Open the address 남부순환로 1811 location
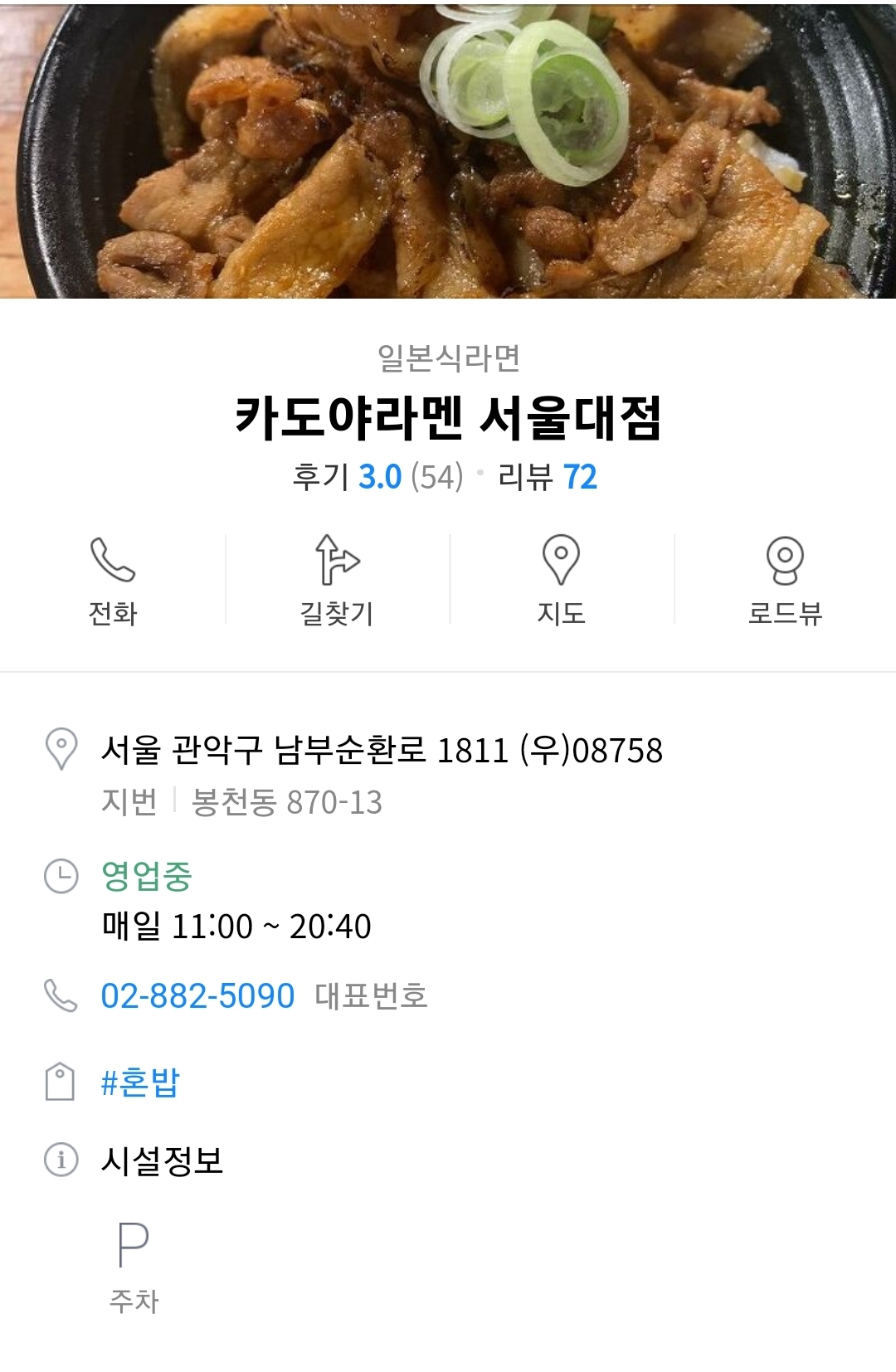Viewport: 896px width, 1372px height. (x=382, y=750)
